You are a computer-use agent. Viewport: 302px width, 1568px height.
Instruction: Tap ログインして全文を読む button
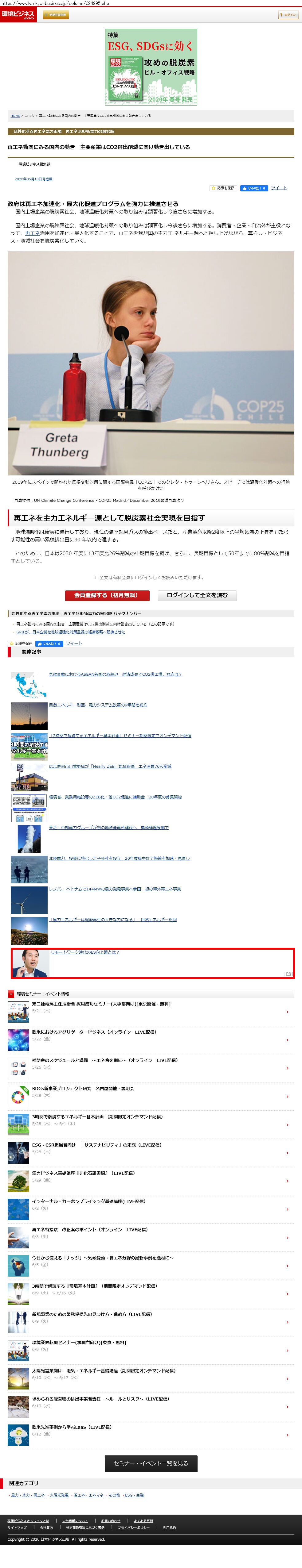197,595
